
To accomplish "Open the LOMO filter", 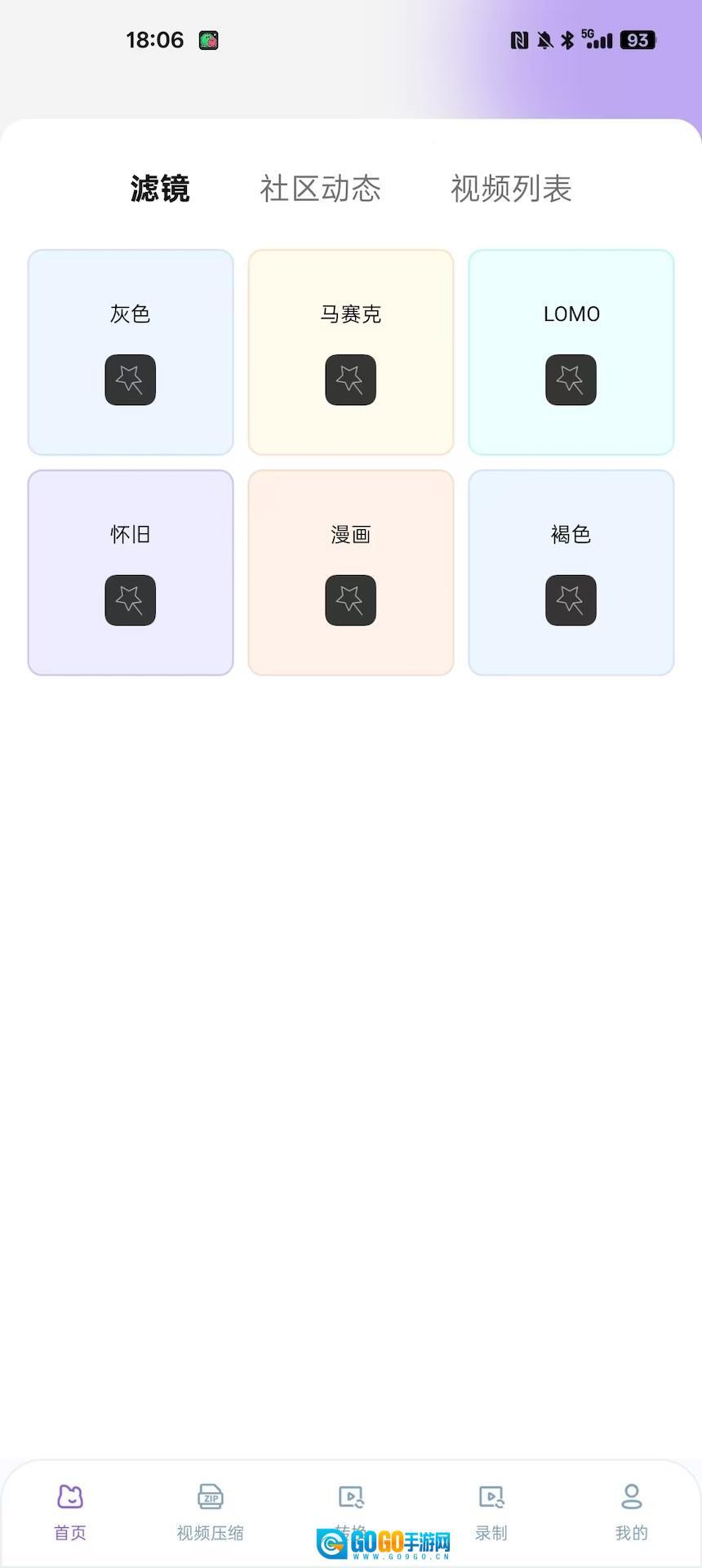I will pos(571,352).
